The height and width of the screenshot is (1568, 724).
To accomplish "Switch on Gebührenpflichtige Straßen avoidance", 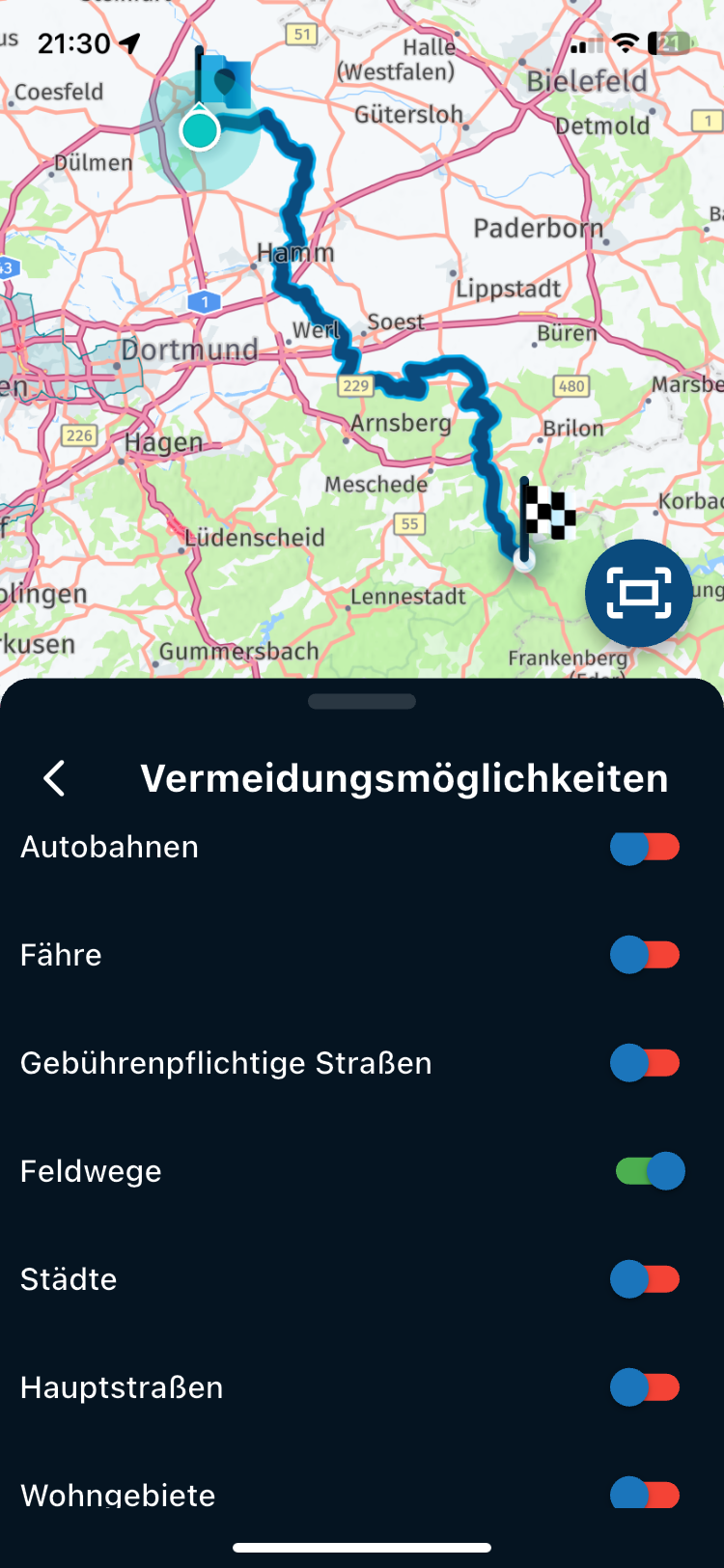I will coord(645,1063).
